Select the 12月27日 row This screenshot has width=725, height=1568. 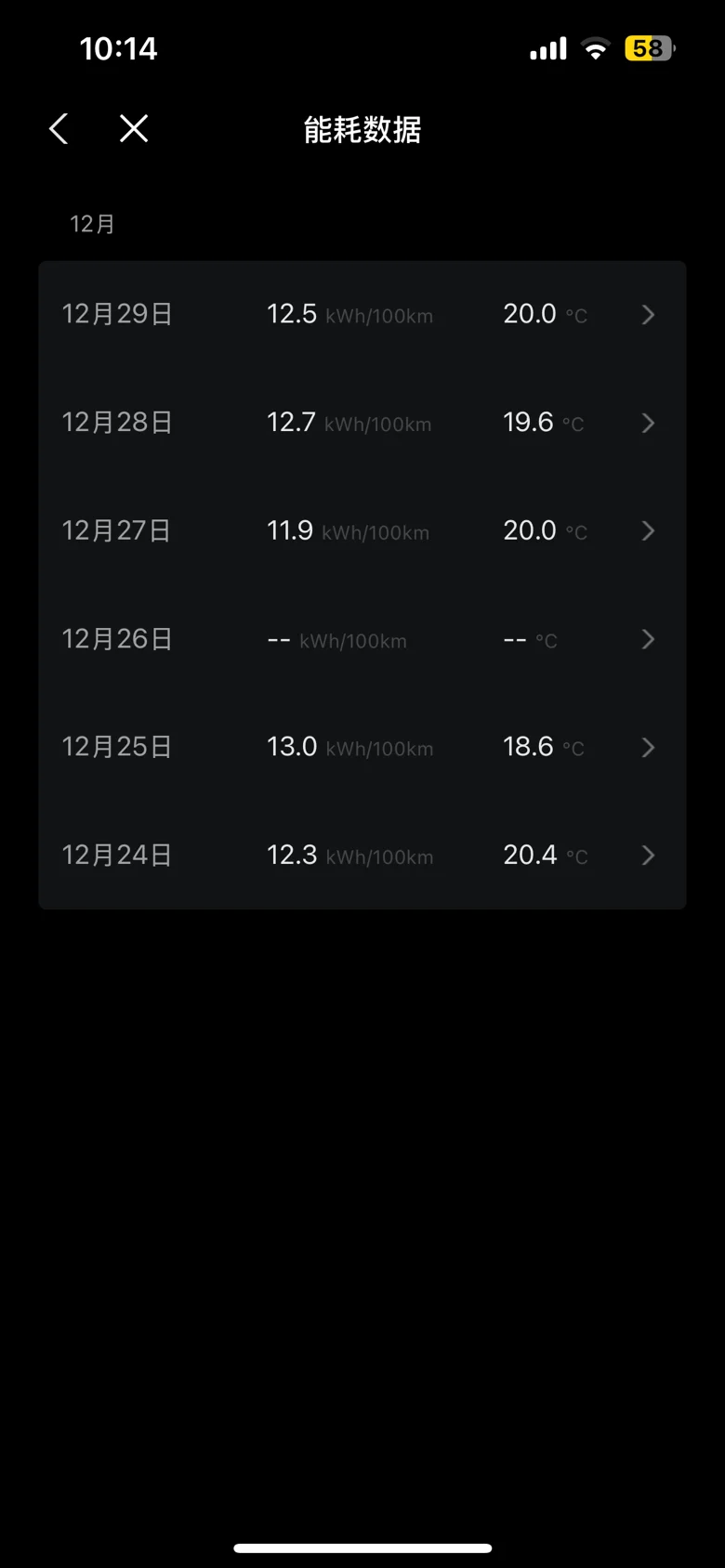(362, 530)
